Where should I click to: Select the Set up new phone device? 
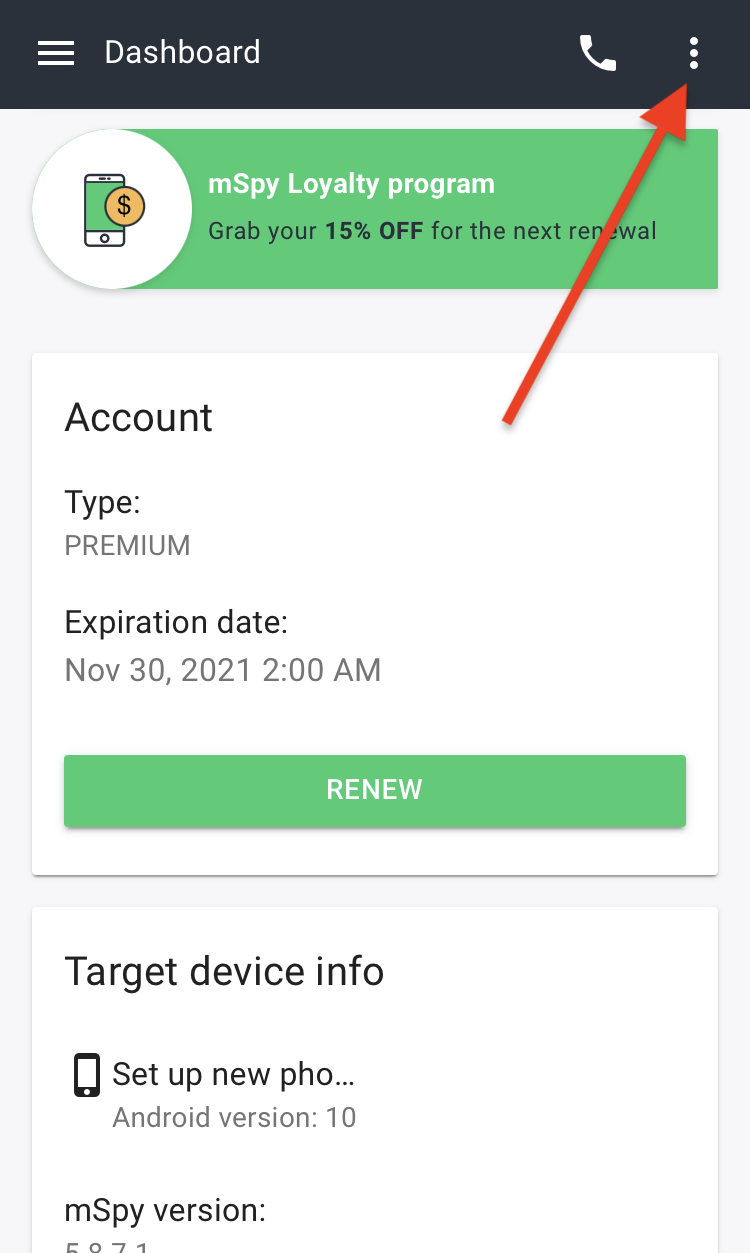pyautogui.click(x=214, y=1092)
